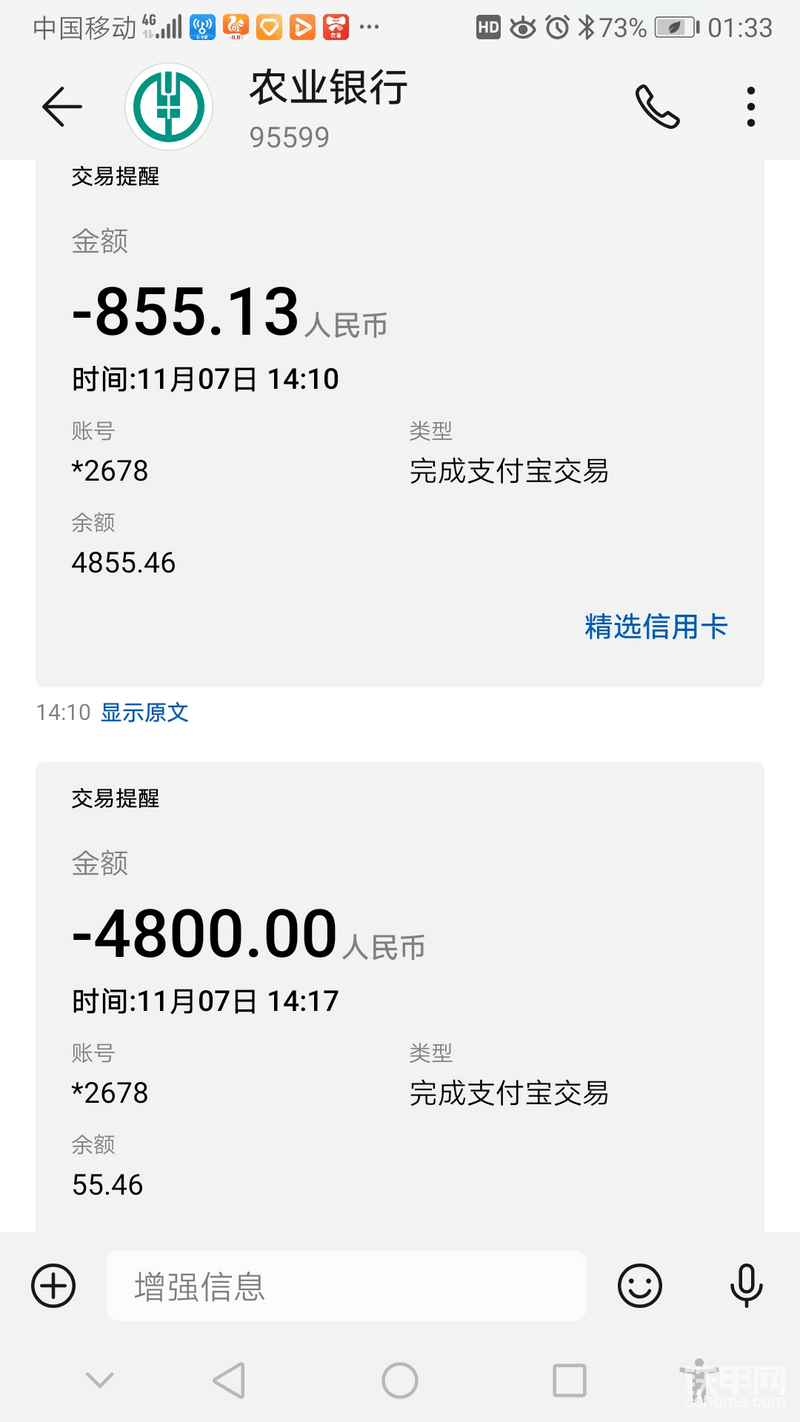Open the 精选信用卡 link
Viewport: 800px width, 1422px height.
click(x=656, y=626)
